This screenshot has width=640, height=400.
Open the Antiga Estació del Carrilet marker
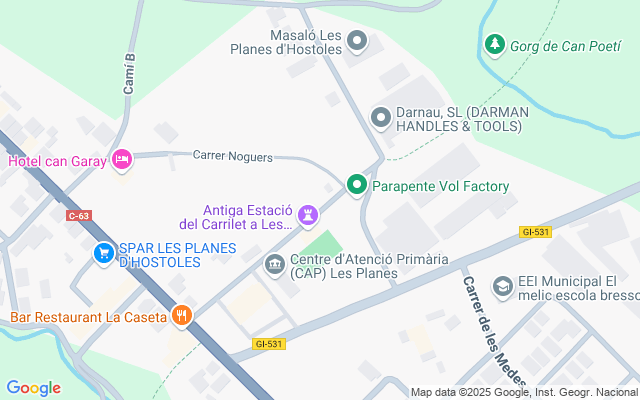point(308,215)
